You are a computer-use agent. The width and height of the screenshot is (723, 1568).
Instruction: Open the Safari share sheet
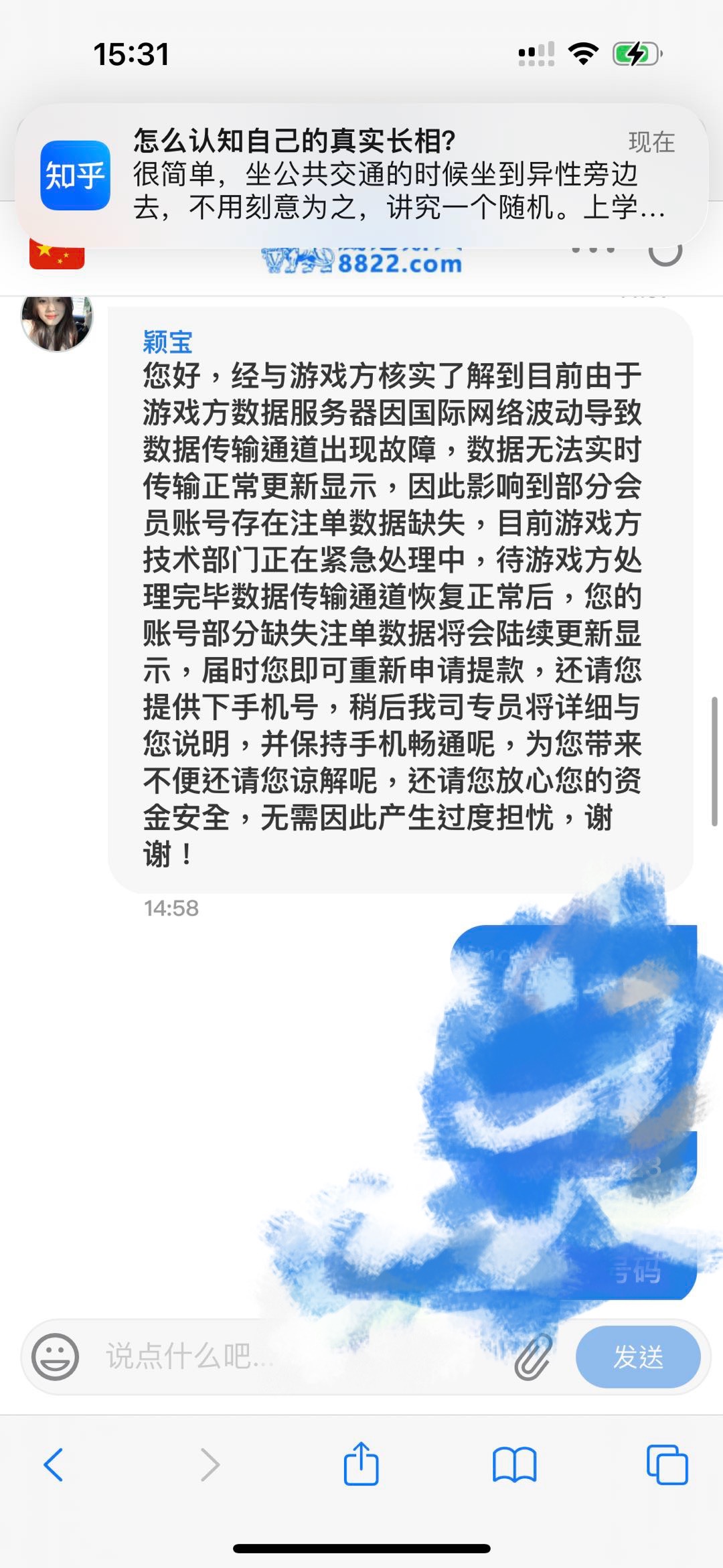(361, 1464)
